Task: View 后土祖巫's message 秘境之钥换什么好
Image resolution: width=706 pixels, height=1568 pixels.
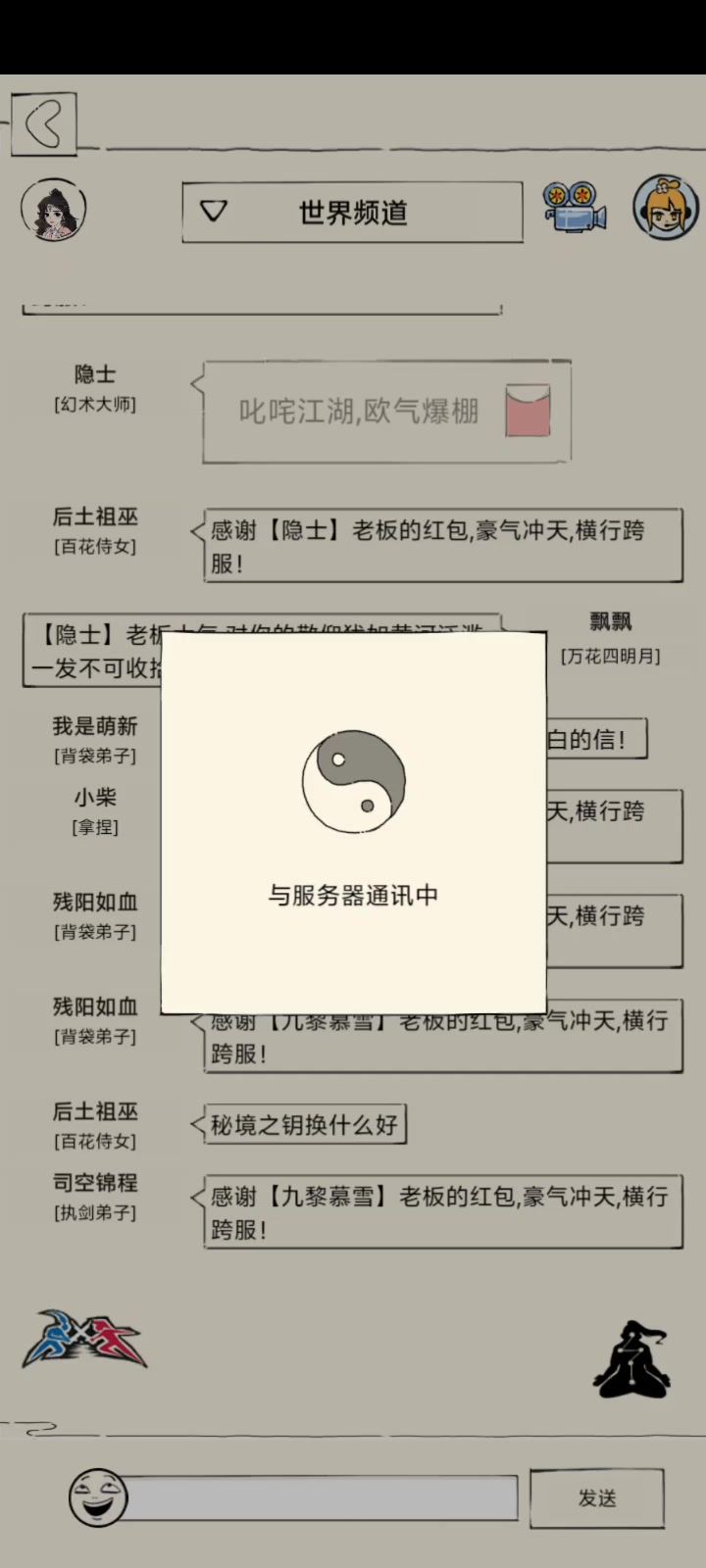Action: click(x=304, y=1125)
